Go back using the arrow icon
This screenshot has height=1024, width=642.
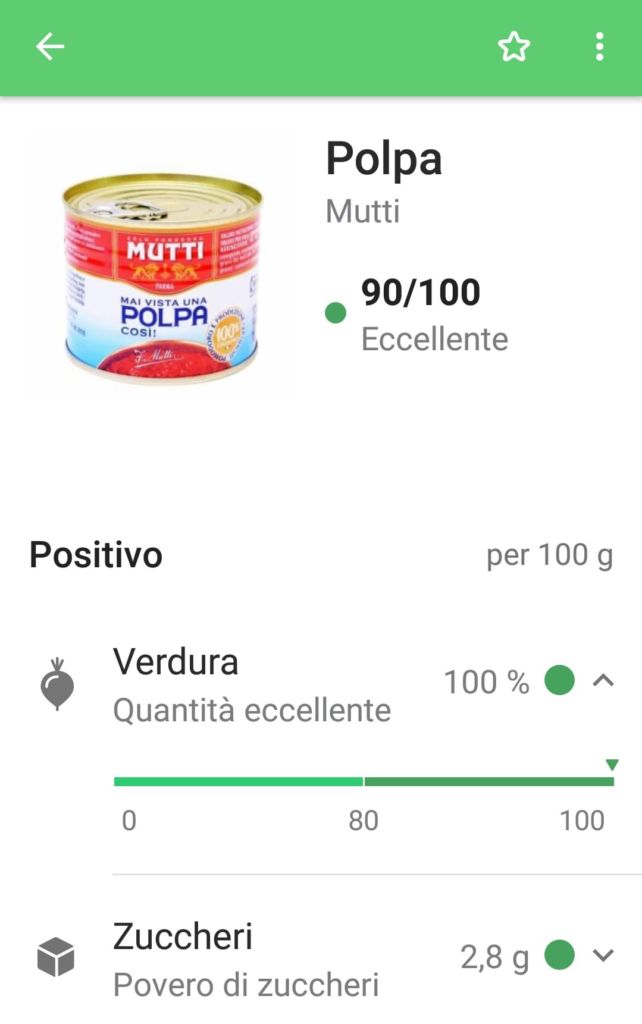click(x=50, y=47)
